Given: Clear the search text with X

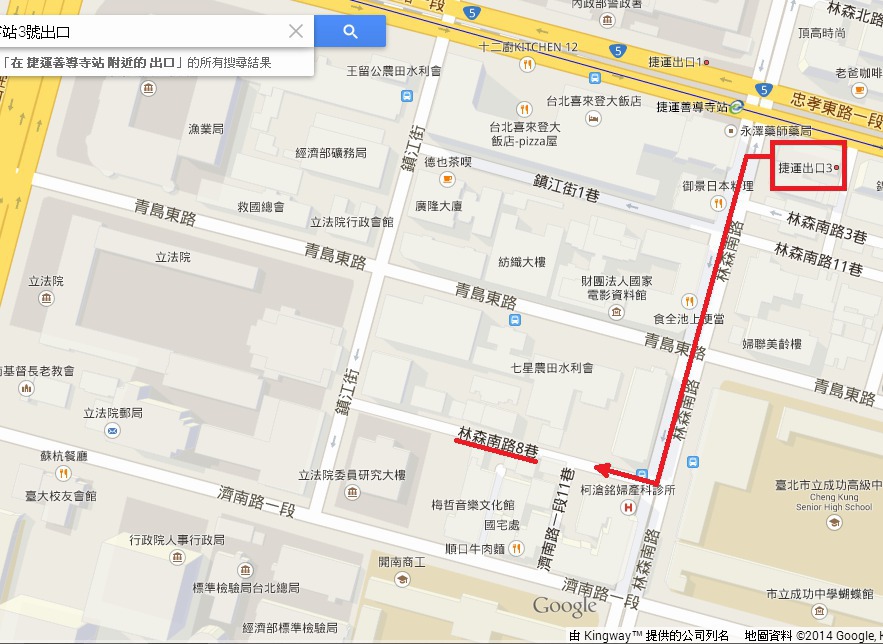Looking at the screenshot, I should point(296,31).
